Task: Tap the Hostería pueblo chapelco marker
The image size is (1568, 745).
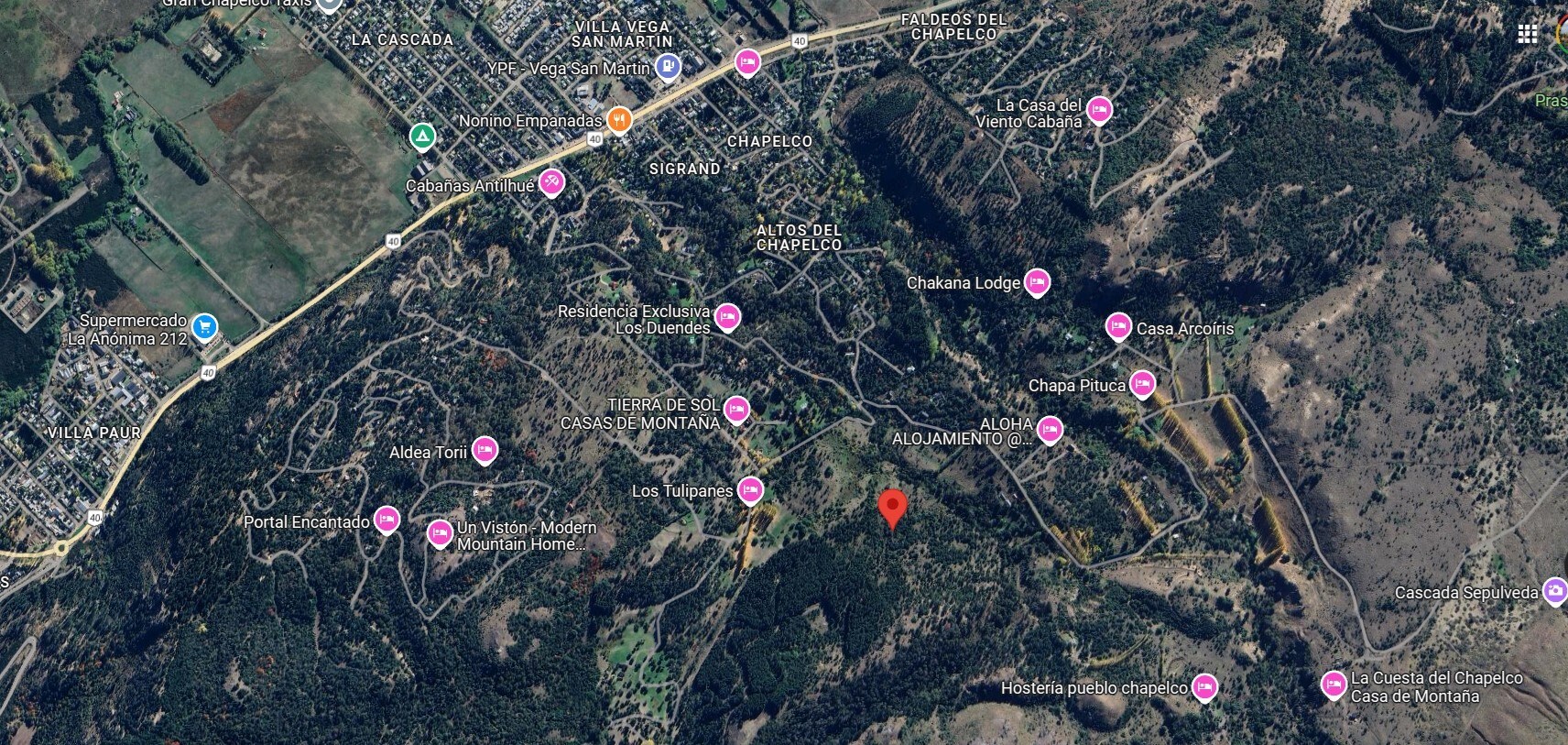Action: click(1204, 685)
